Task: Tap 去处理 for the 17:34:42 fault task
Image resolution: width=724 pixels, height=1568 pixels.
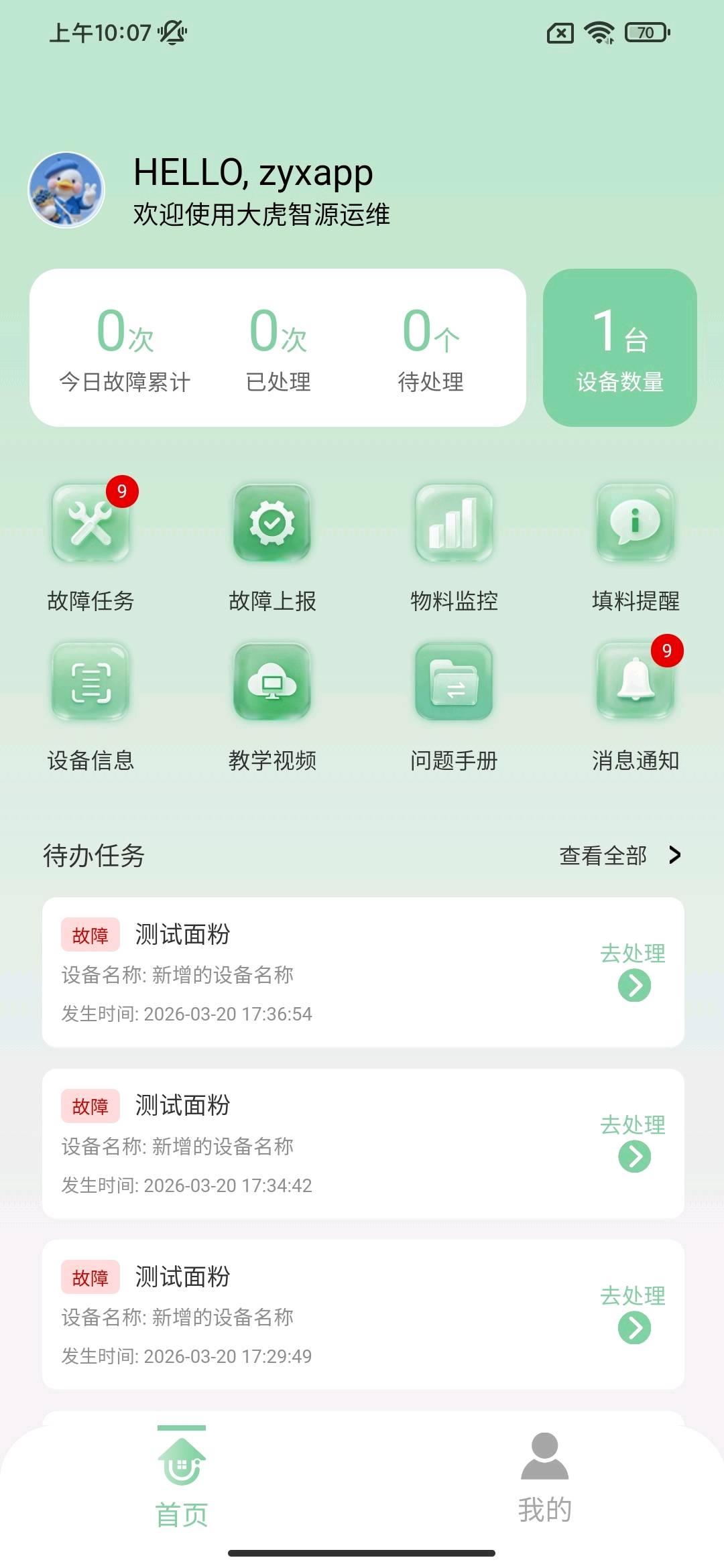Action: tap(633, 1142)
